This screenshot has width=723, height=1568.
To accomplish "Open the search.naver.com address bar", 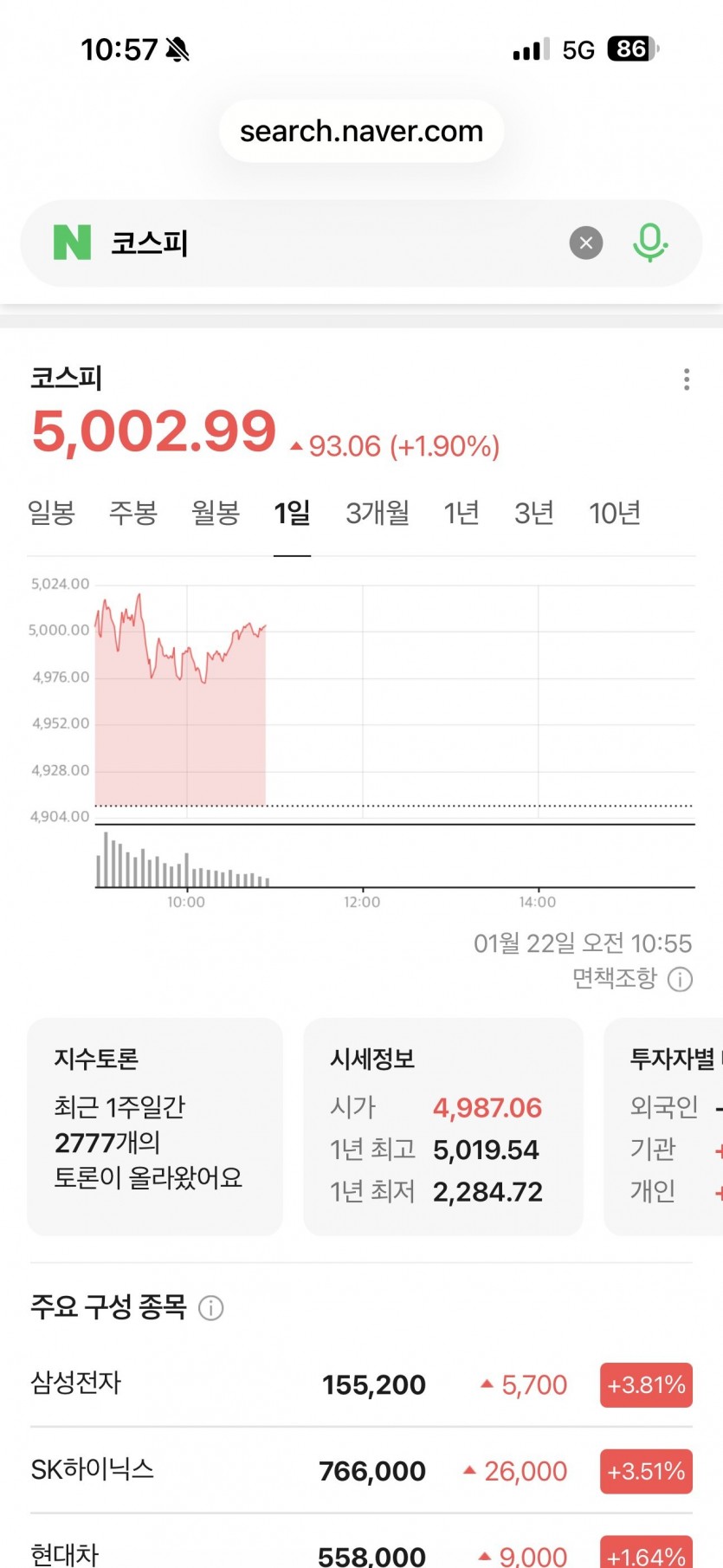I will click(361, 132).
